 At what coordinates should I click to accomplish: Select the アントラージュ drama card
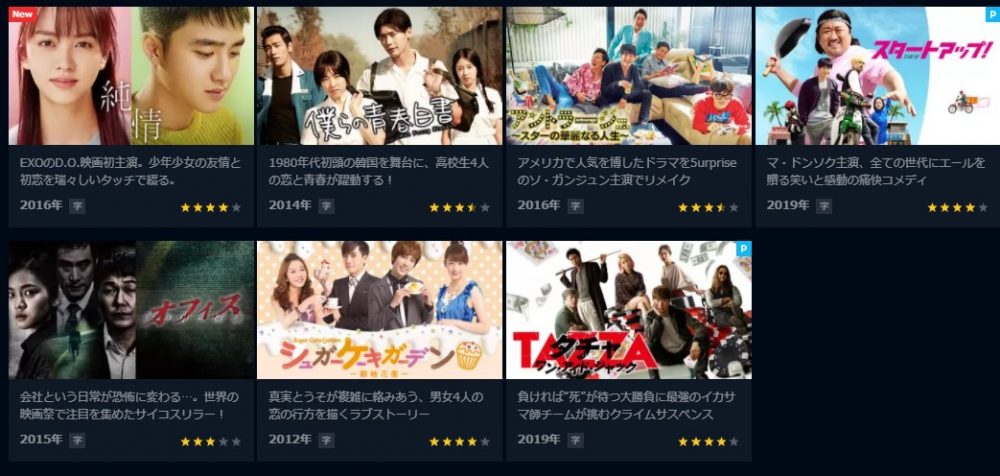pos(629,77)
